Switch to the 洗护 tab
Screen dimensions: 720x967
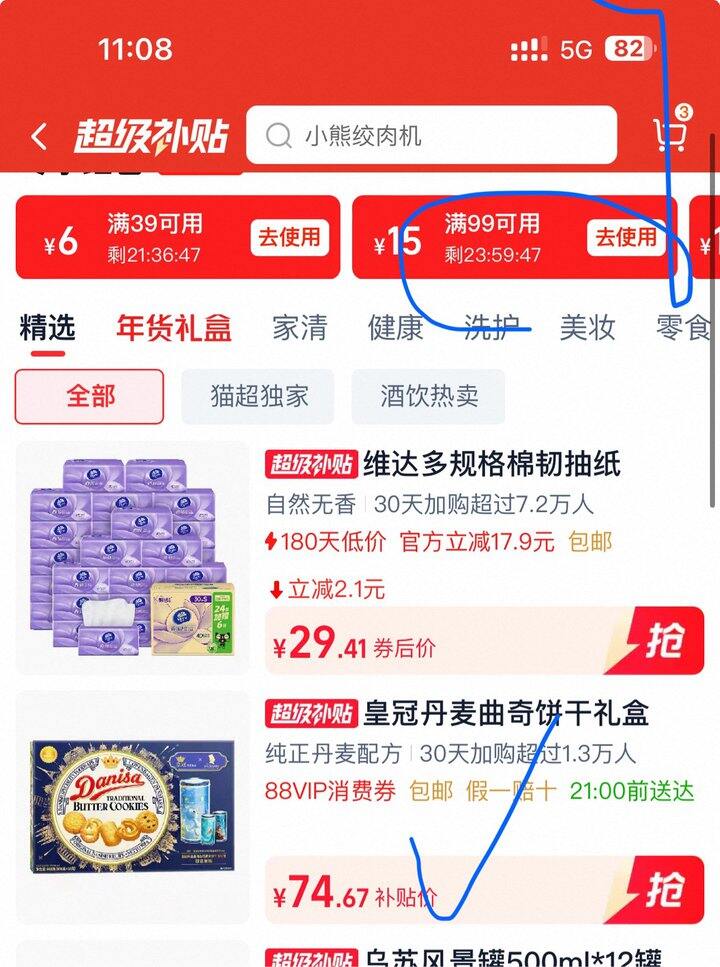click(x=491, y=327)
